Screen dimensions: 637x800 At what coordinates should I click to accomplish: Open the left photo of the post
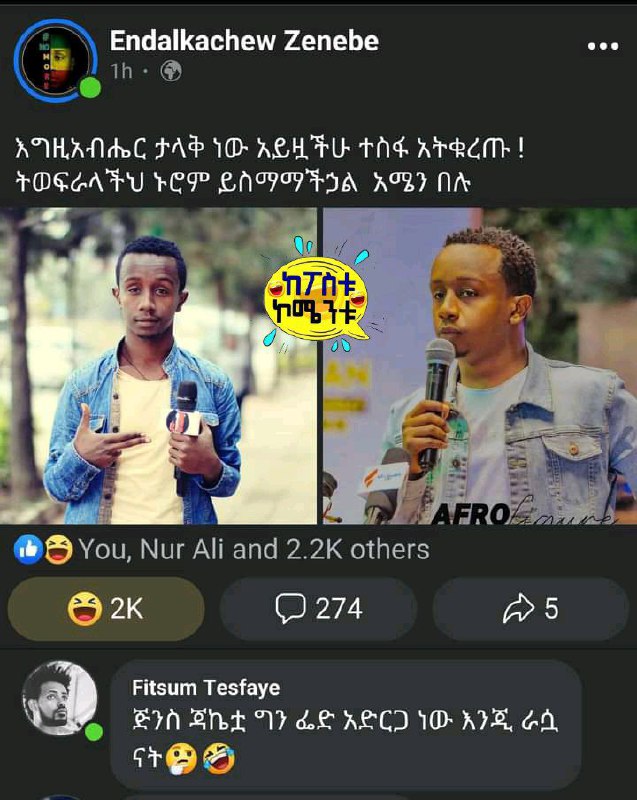coord(158,366)
